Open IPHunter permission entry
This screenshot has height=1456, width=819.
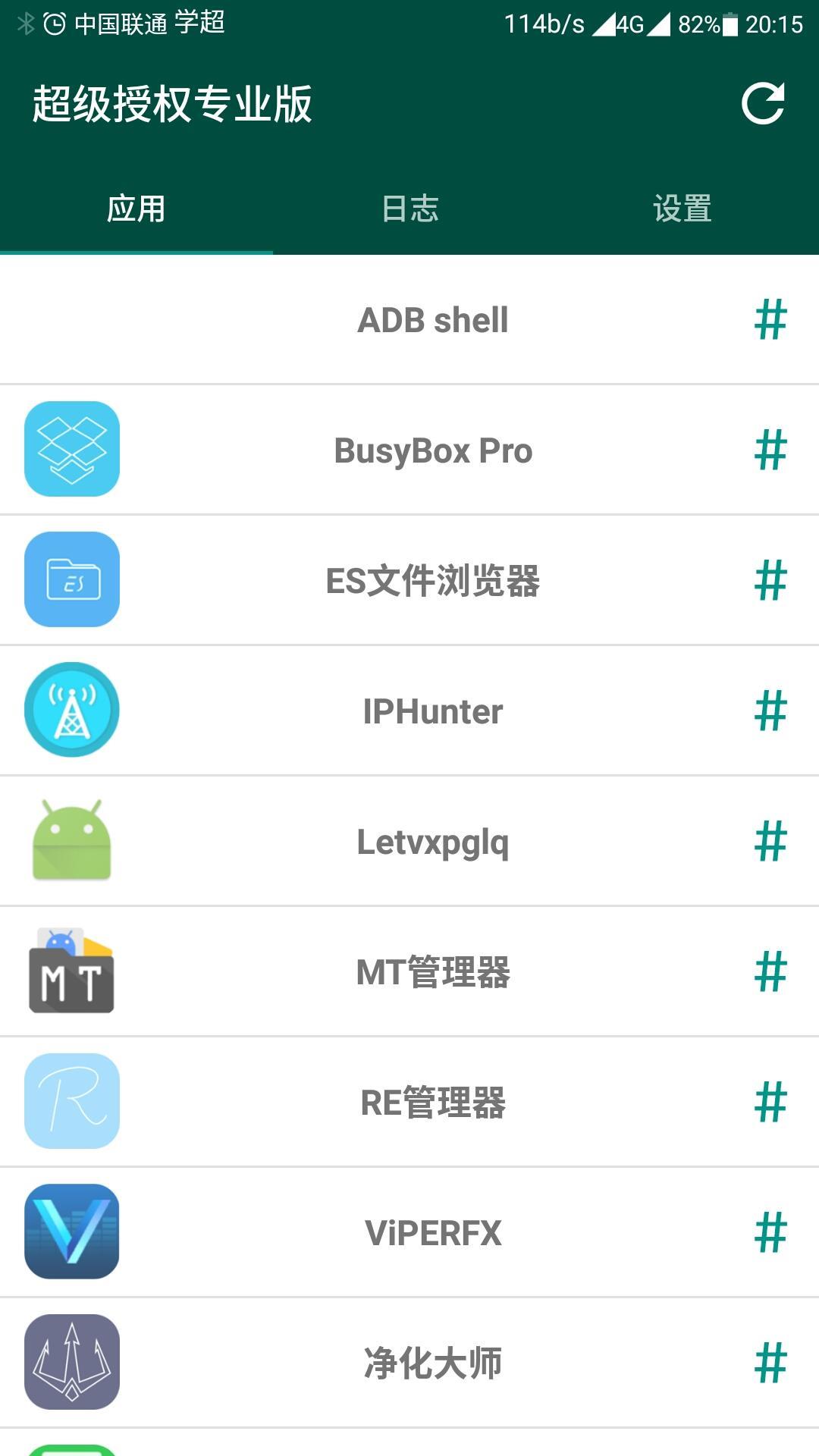(432, 711)
